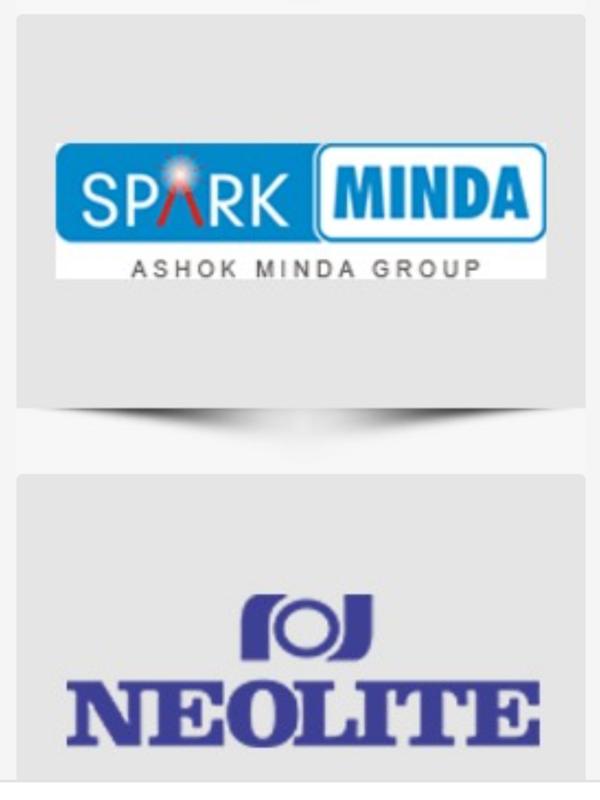Viewport: 600px width, 800px height.
Task: Open the Spark Minda brand card
Action: [x=300, y=211]
